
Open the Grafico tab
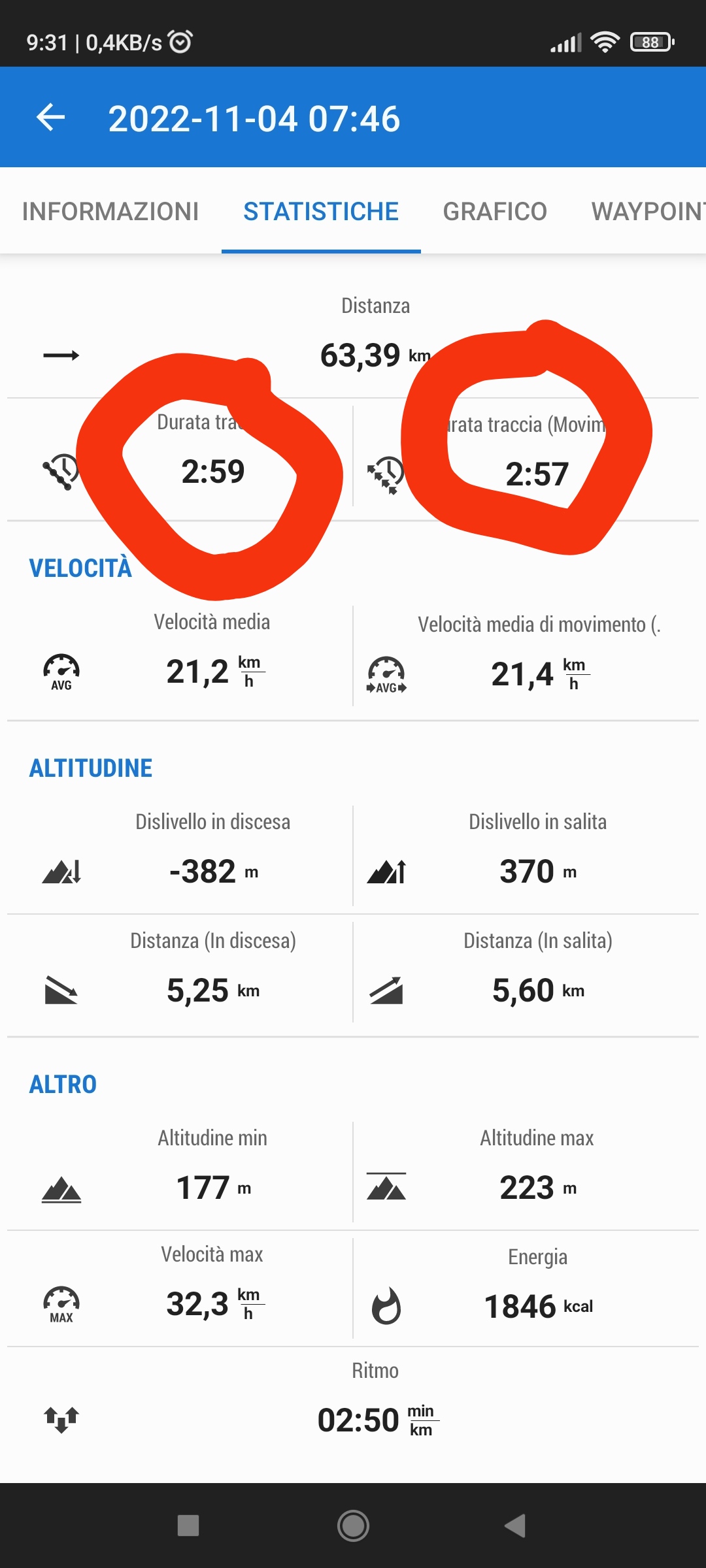click(495, 211)
